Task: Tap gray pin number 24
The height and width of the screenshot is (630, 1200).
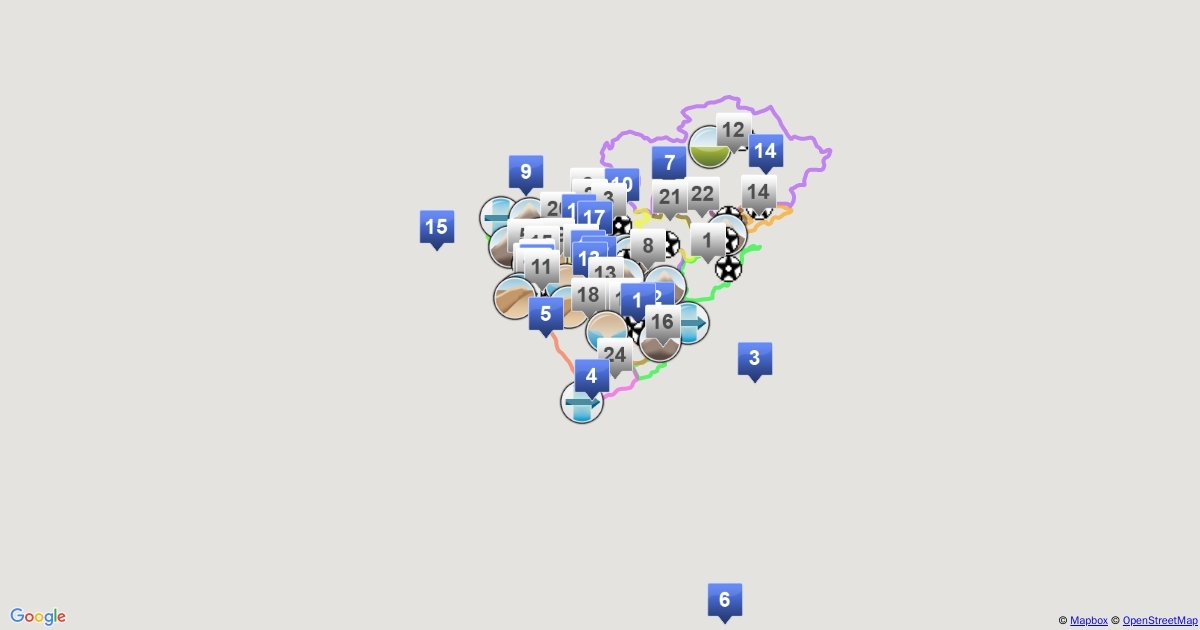Action: [614, 355]
